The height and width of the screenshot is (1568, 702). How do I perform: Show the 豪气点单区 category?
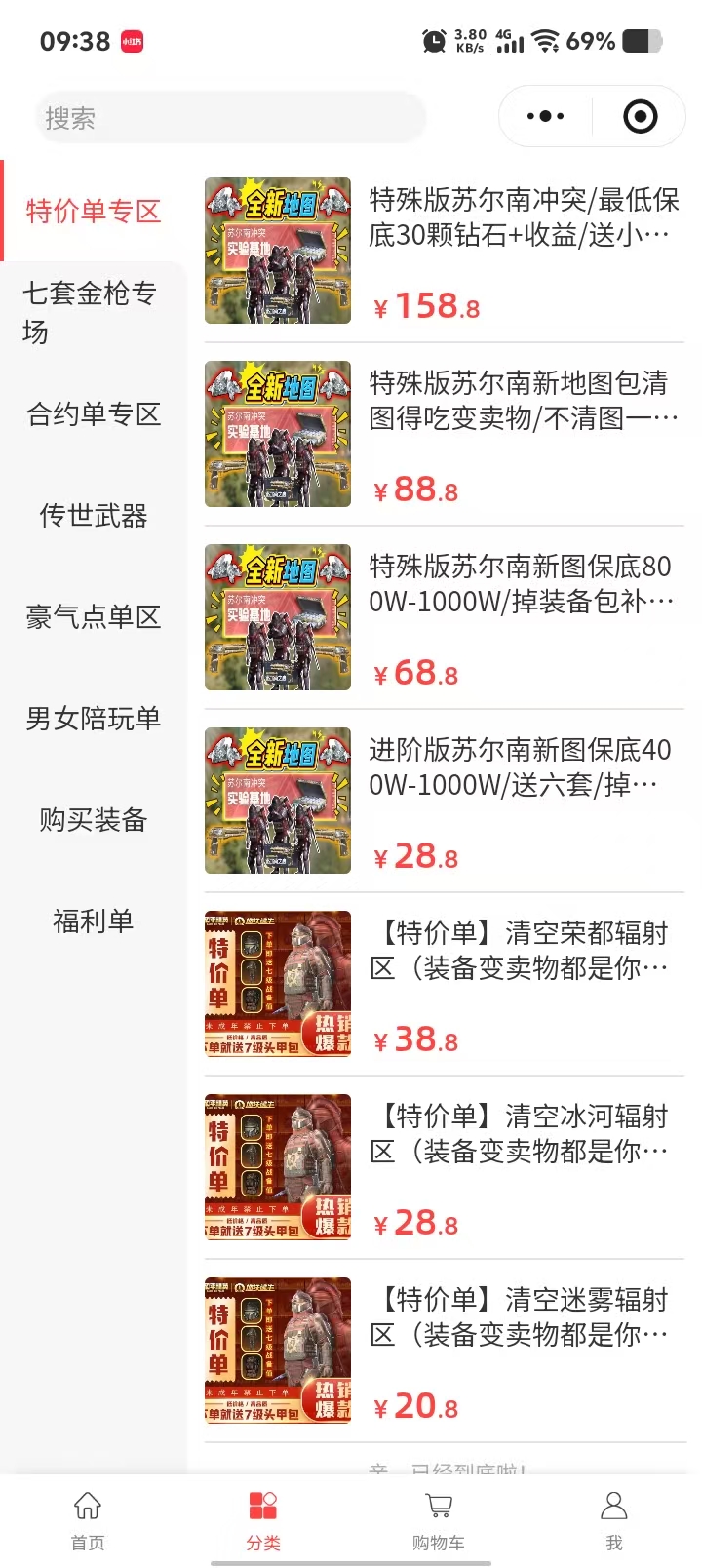[93, 617]
